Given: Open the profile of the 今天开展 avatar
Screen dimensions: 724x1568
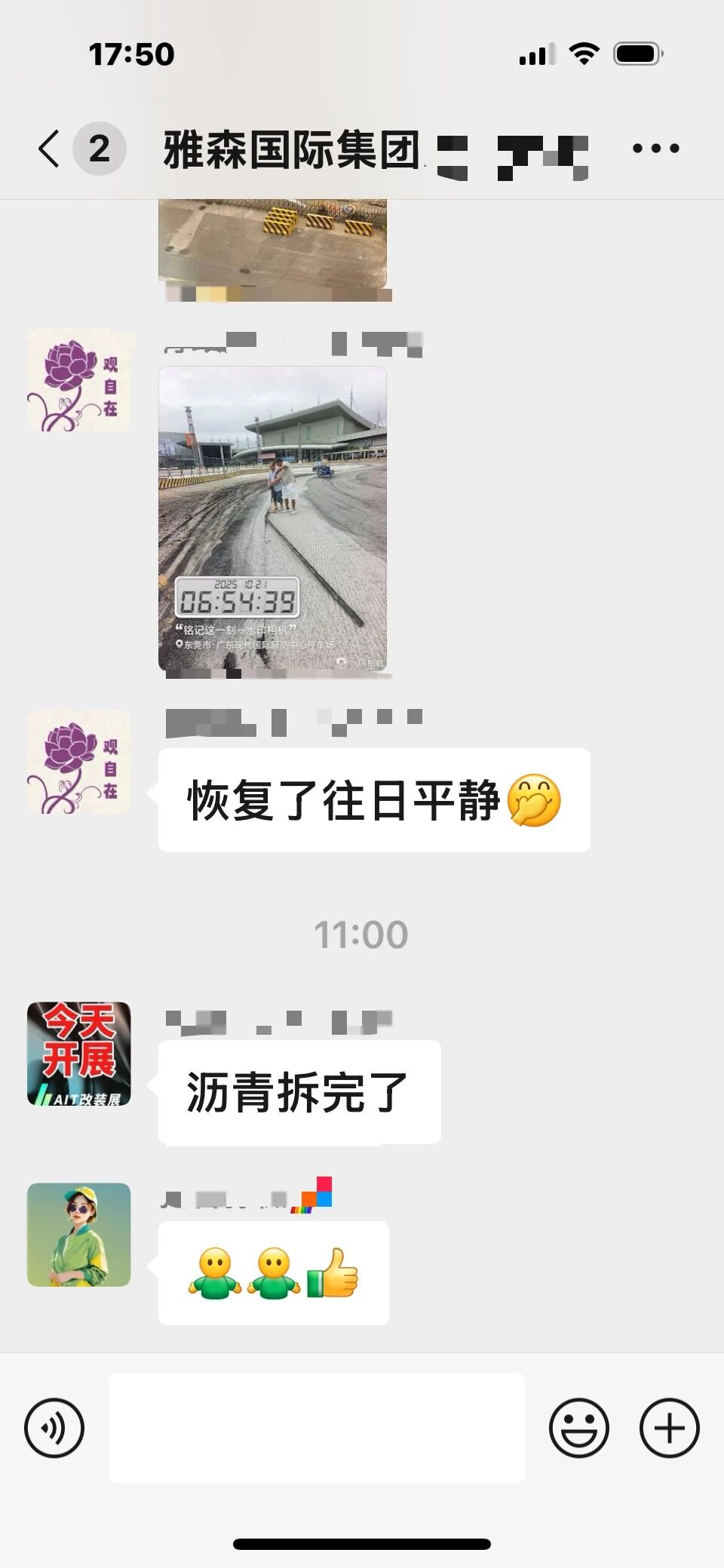Looking at the screenshot, I should point(79,1054).
